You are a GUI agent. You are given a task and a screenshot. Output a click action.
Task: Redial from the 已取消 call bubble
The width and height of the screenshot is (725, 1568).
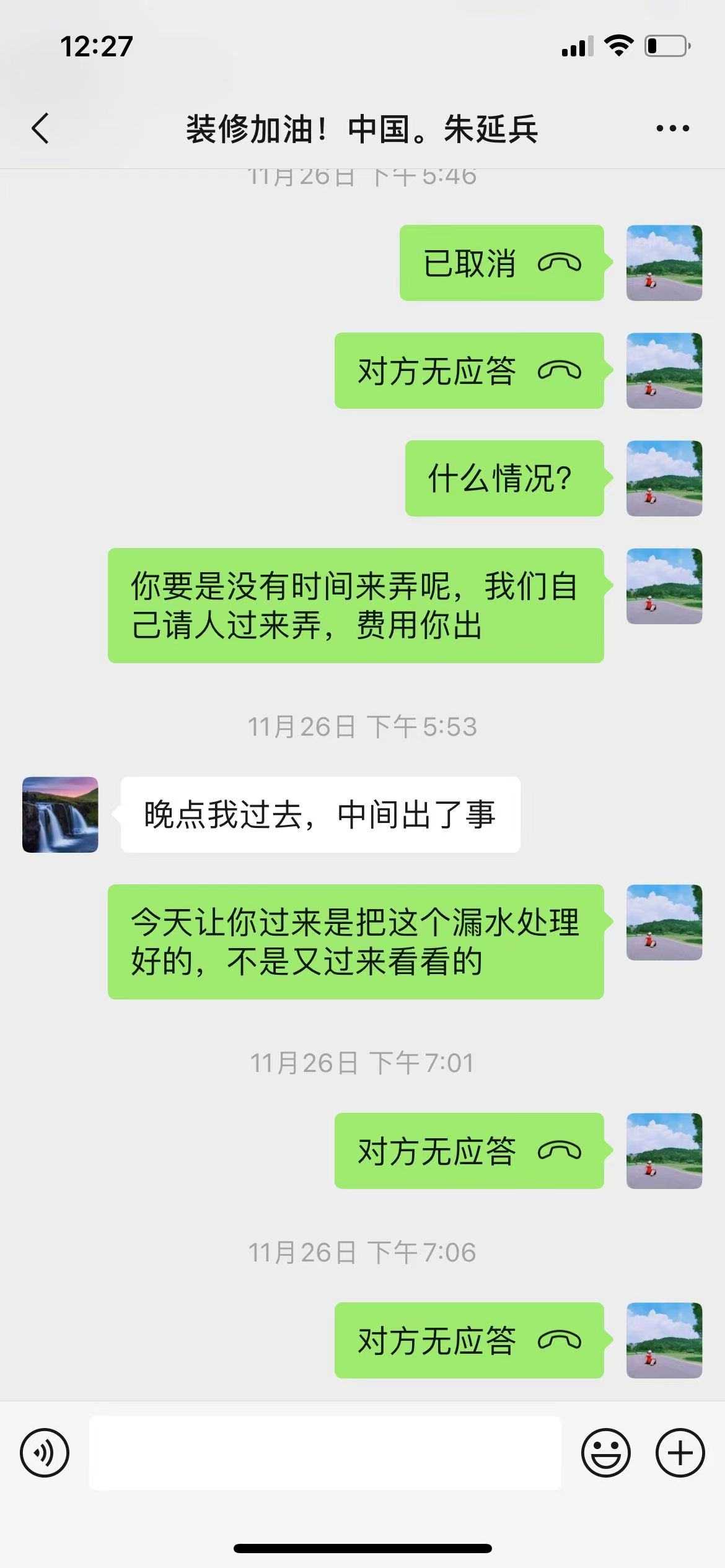pyautogui.click(x=501, y=263)
